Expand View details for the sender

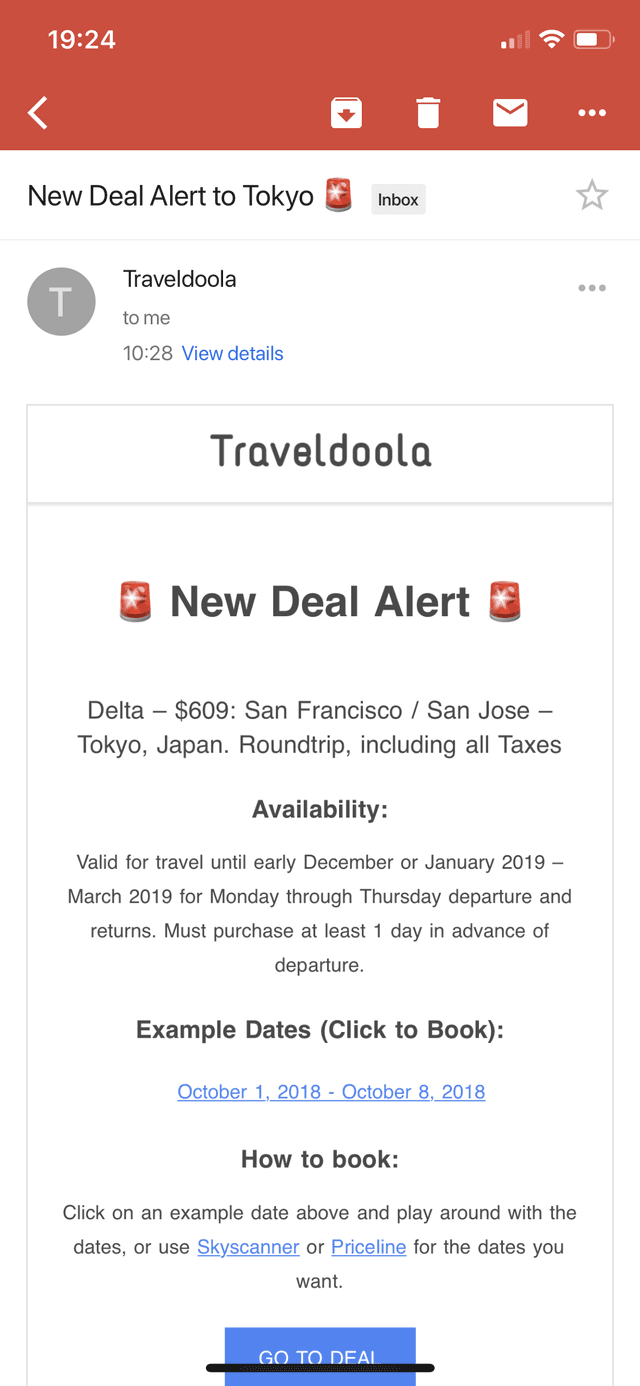tap(232, 353)
